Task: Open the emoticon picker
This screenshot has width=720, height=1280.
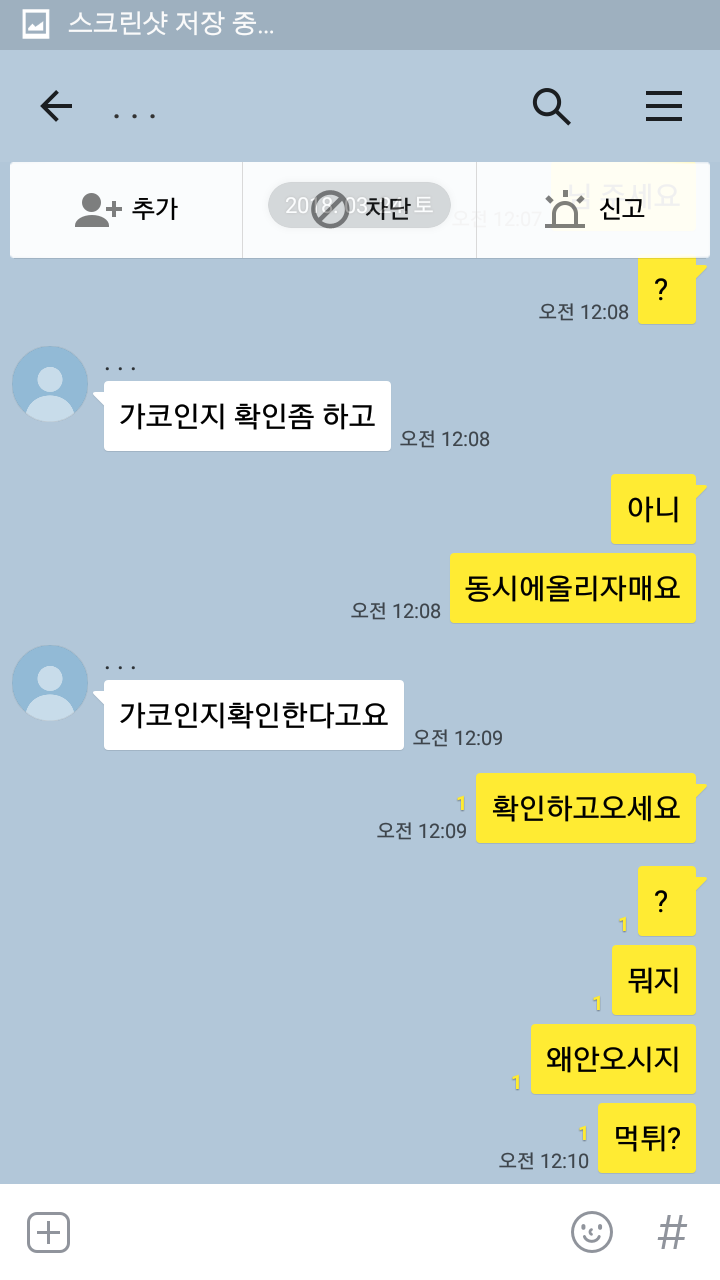Action: 591,1232
